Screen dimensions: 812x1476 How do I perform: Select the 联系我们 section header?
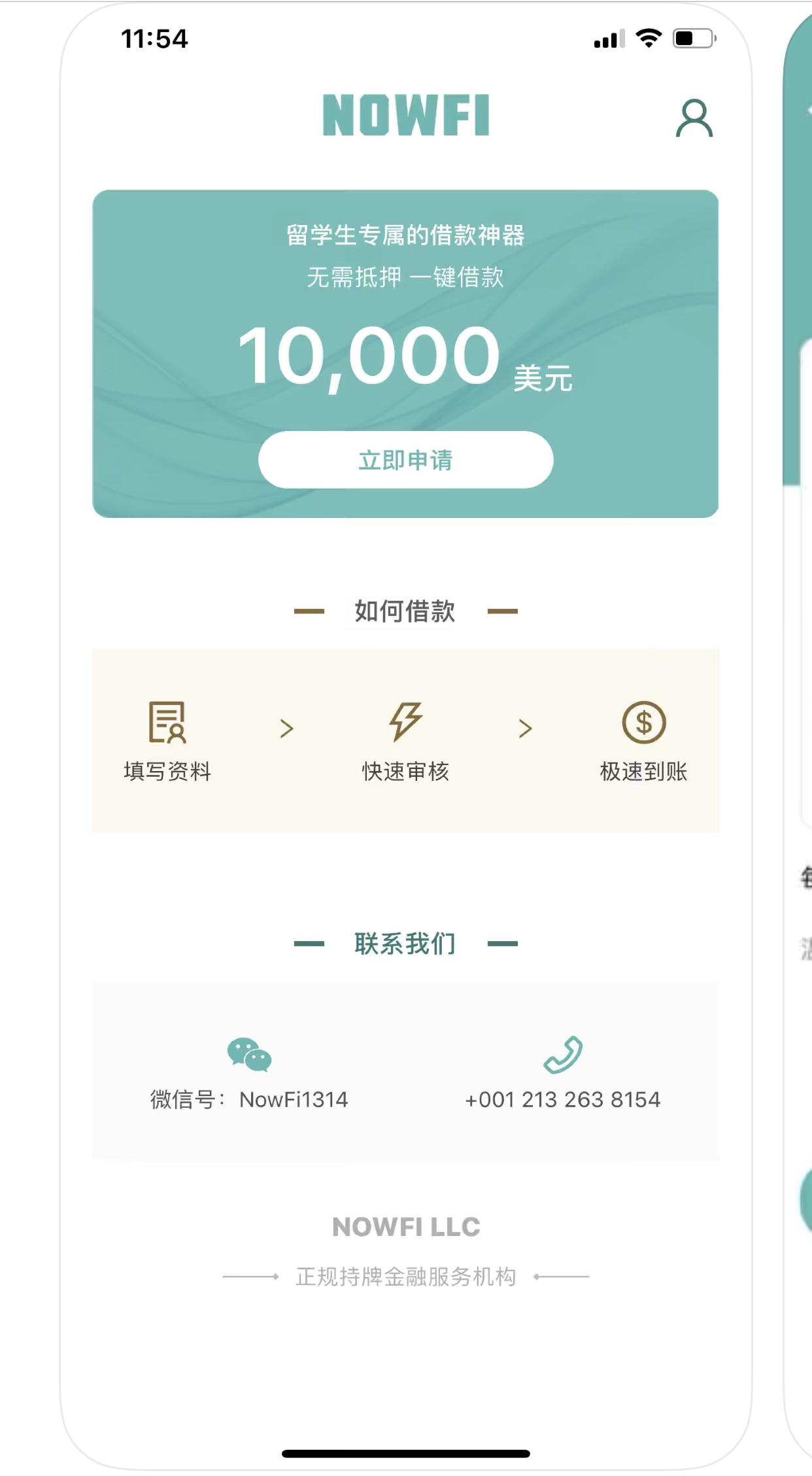(405, 943)
